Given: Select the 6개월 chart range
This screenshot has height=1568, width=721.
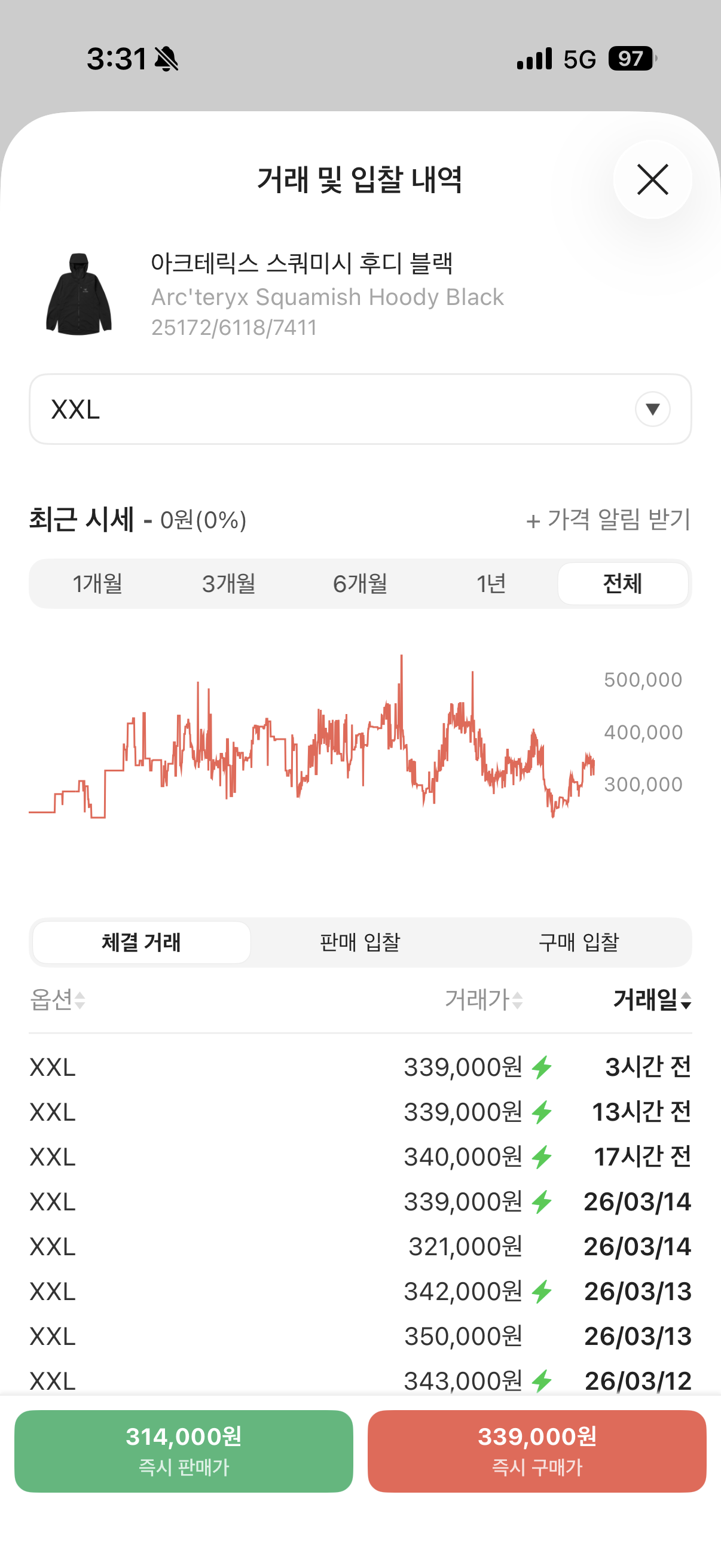Looking at the screenshot, I should tap(360, 584).
